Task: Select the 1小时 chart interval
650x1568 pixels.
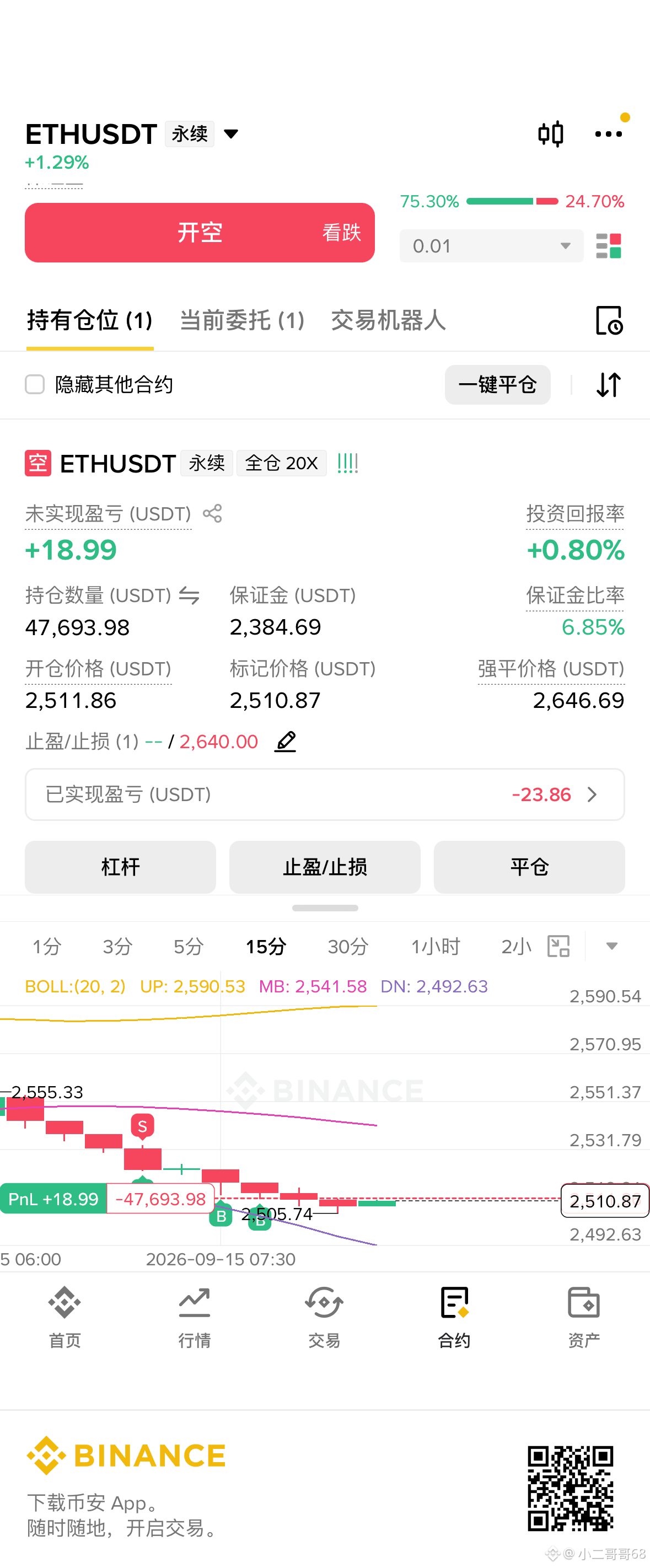Action: 436,947
